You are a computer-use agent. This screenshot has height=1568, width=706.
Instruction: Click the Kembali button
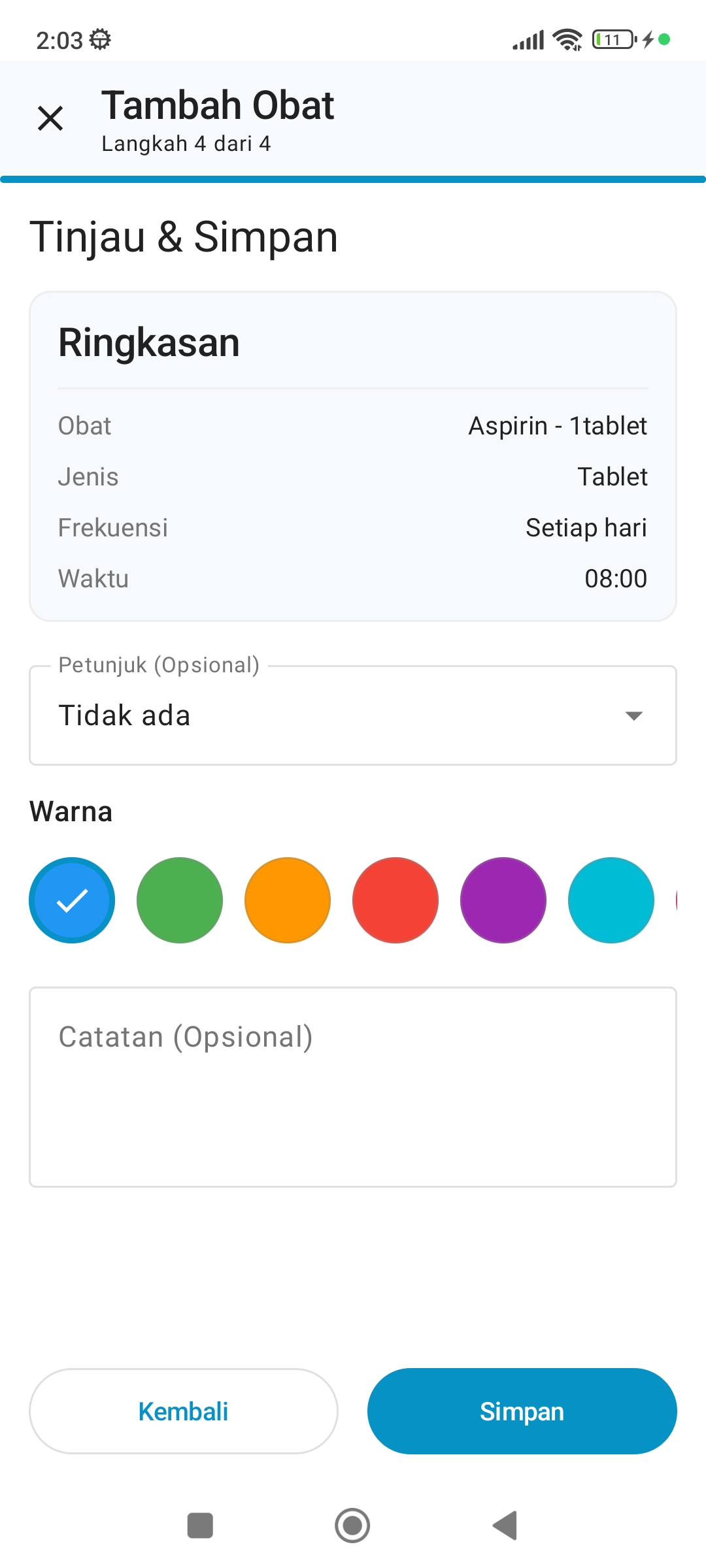[x=183, y=1411]
